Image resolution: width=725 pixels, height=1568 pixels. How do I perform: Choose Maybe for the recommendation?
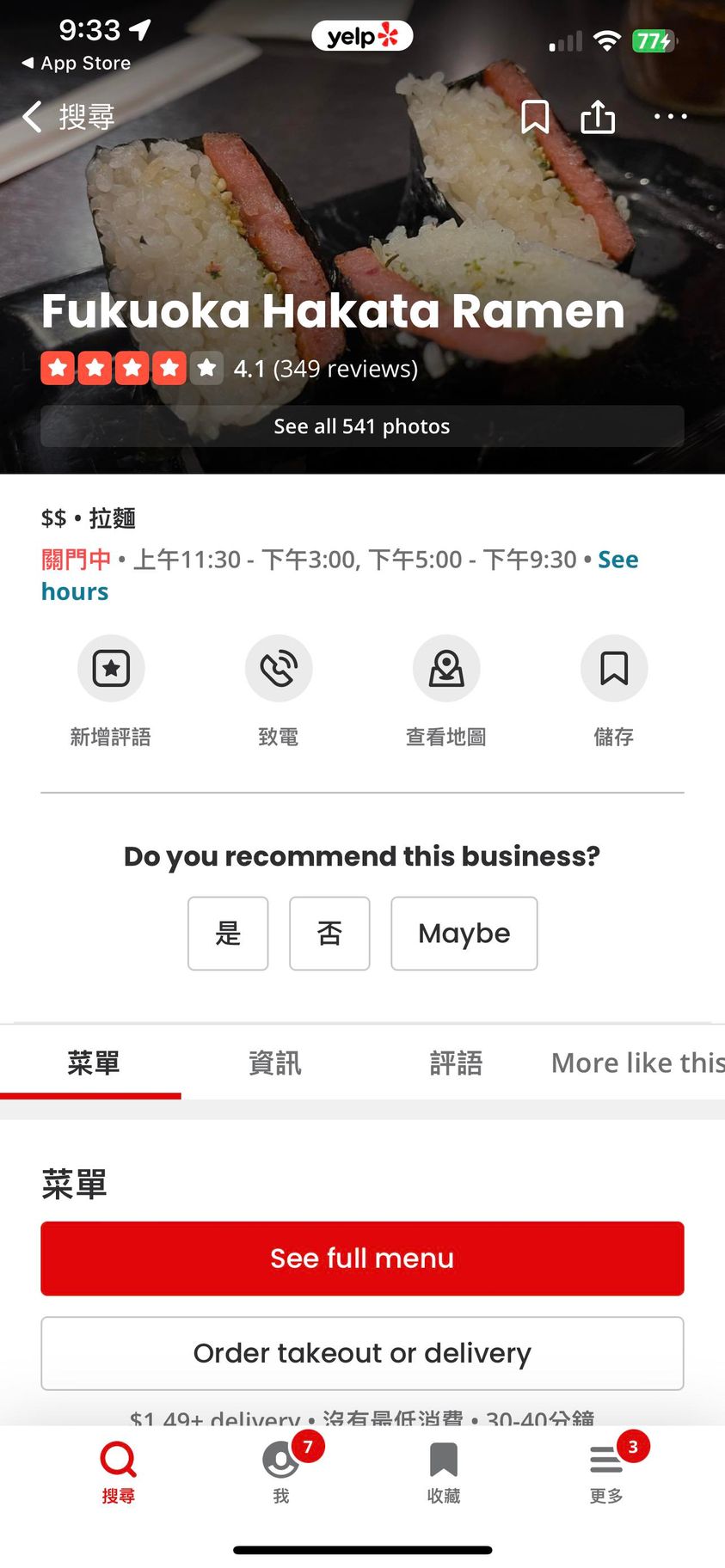pos(464,934)
